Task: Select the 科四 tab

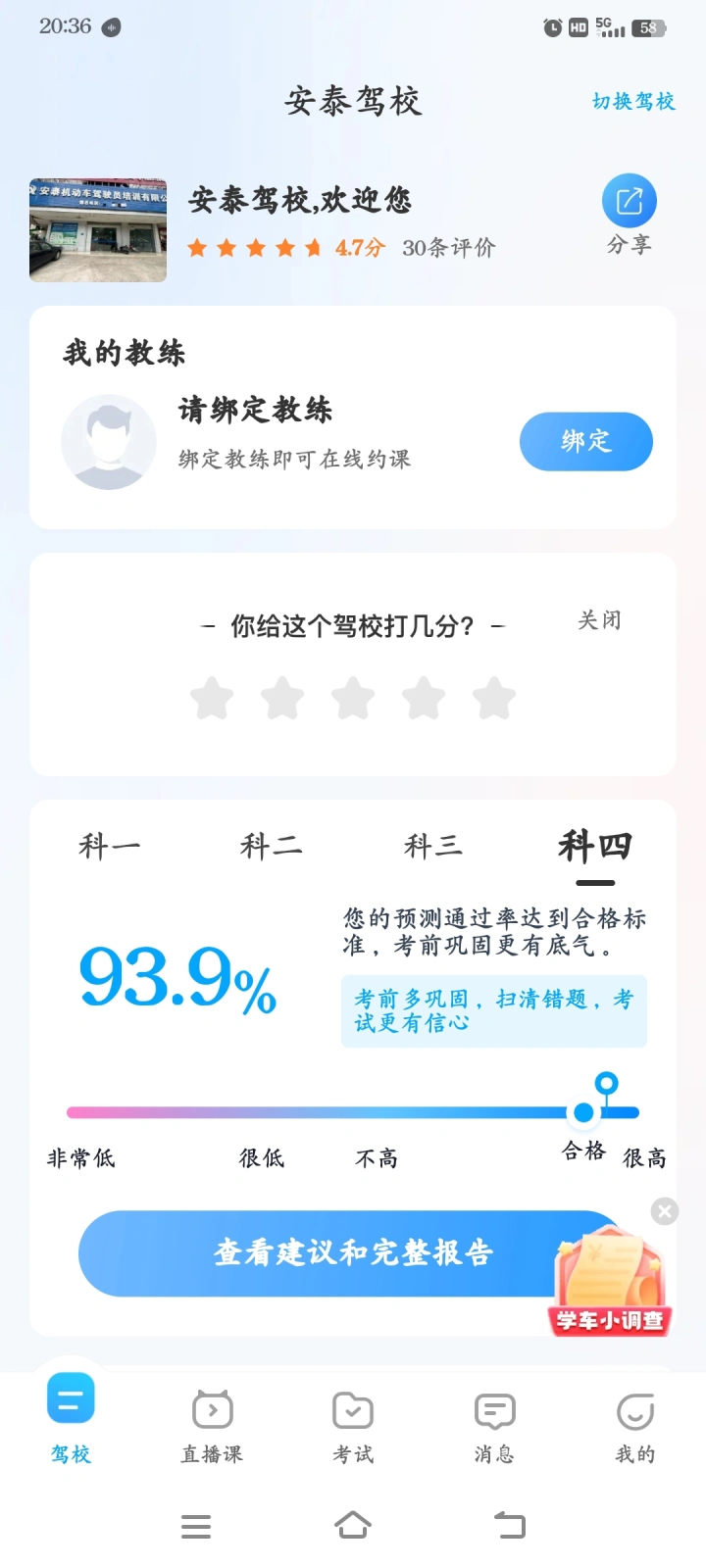Action: point(595,846)
